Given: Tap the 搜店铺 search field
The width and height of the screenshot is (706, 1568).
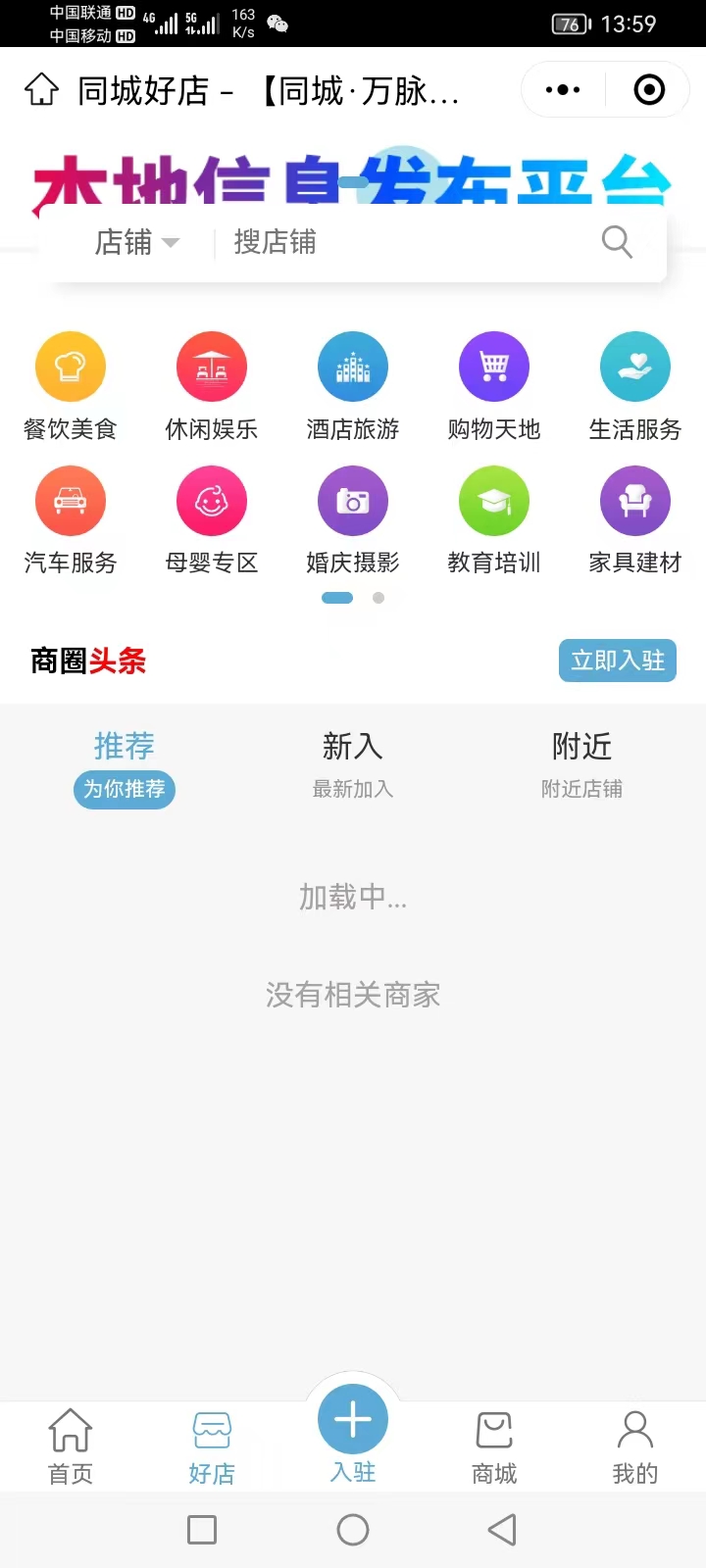Looking at the screenshot, I should tap(412, 242).
